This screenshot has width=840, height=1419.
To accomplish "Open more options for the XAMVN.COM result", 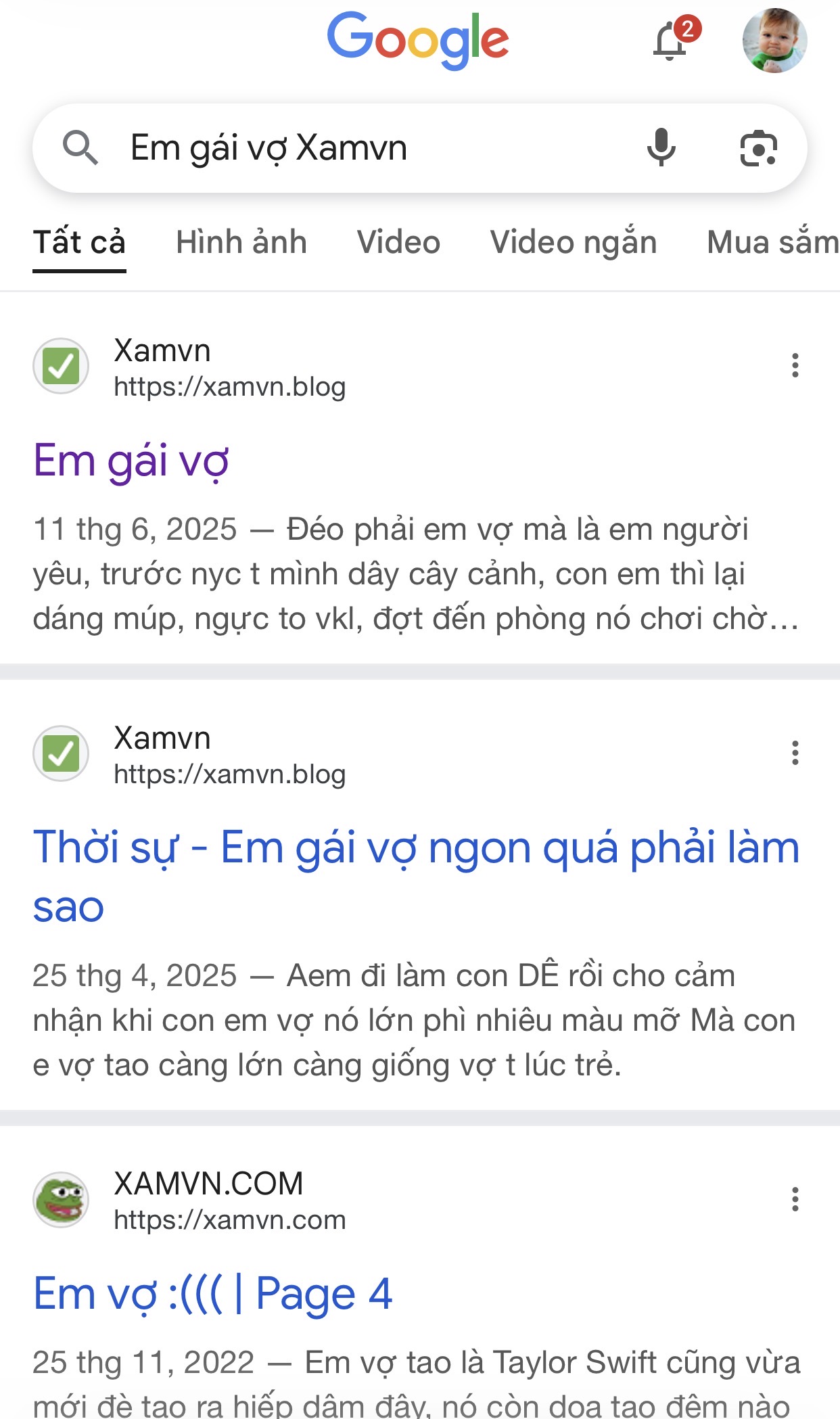I will pyautogui.click(x=795, y=1199).
